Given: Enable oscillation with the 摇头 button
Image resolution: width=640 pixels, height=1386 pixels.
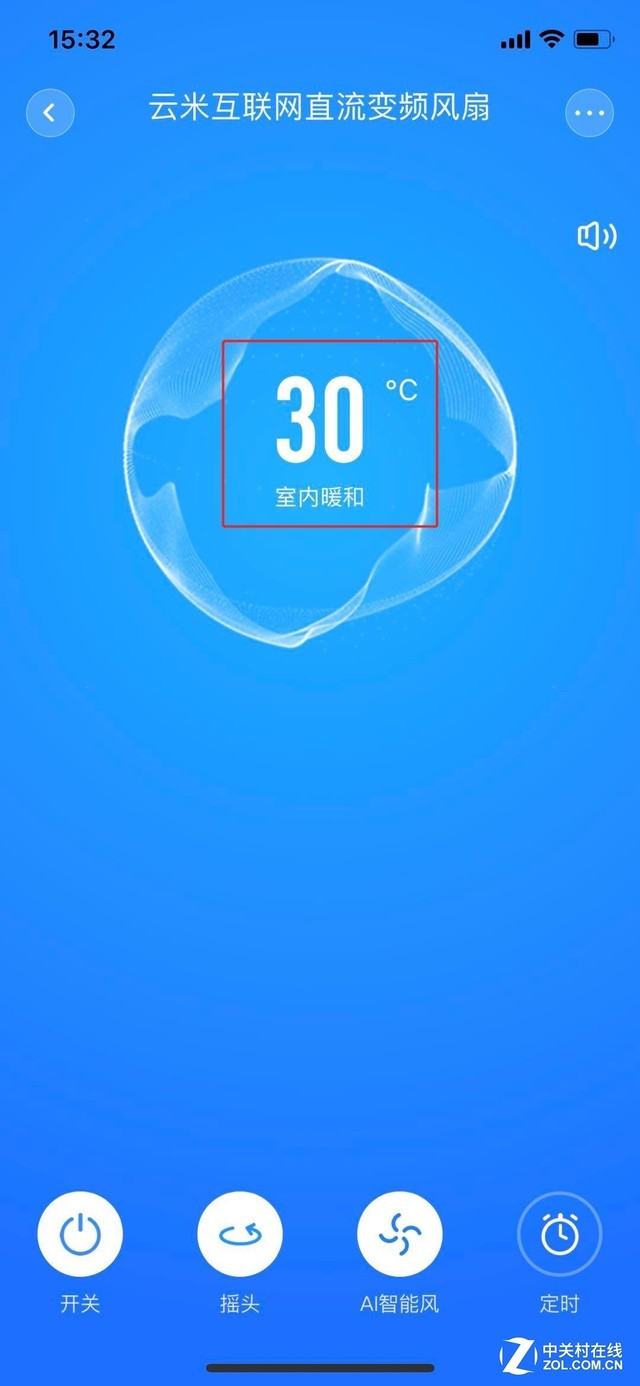Looking at the screenshot, I should click(x=240, y=1234).
